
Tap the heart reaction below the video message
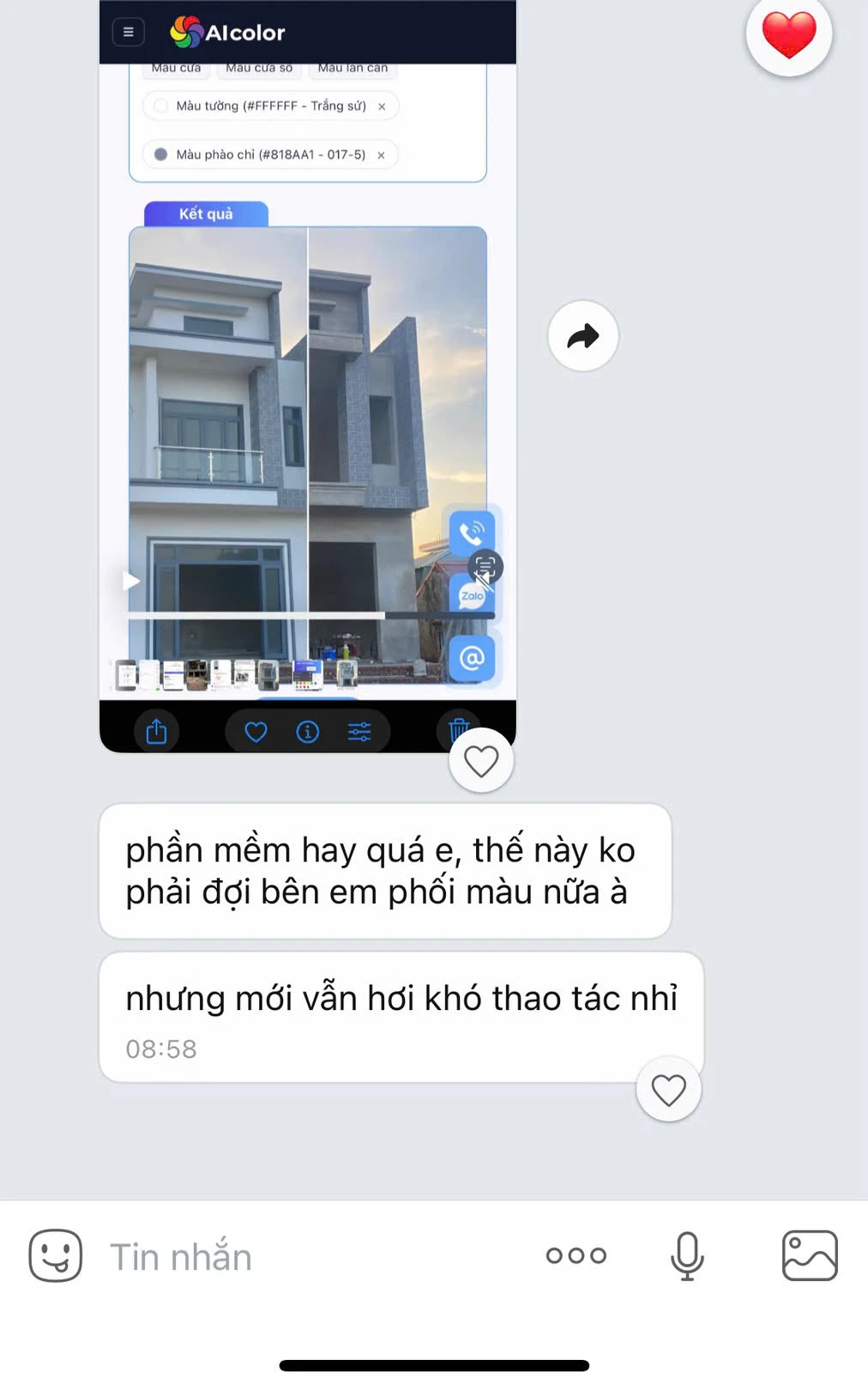481,759
